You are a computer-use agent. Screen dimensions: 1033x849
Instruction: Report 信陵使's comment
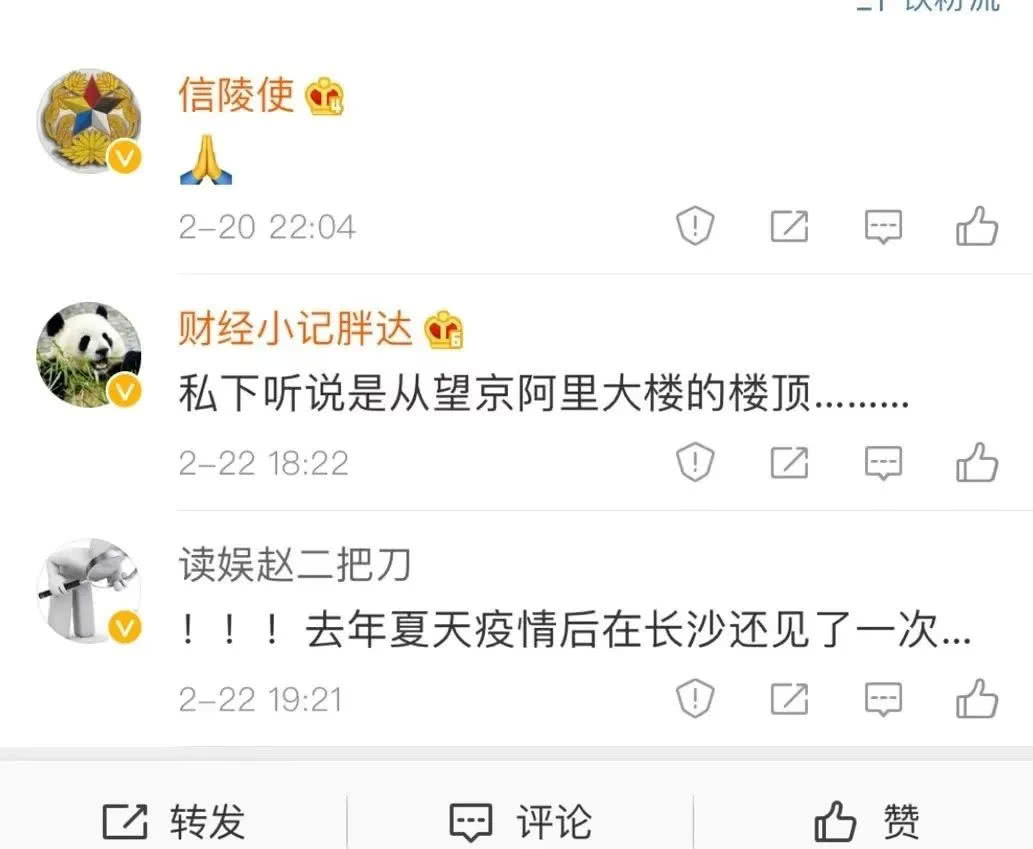694,227
